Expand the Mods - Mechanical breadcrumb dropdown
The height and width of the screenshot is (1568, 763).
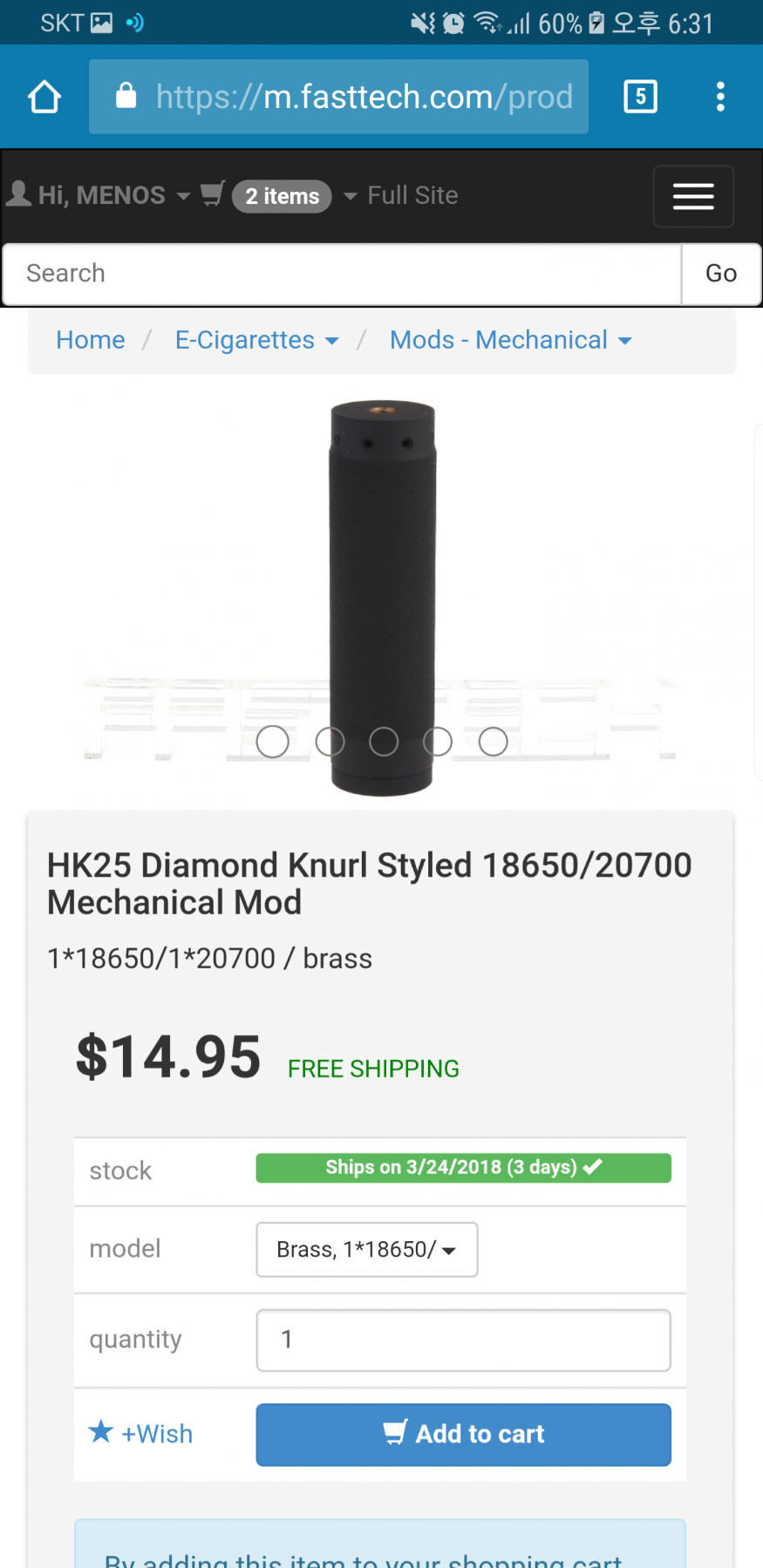tap(510, 340)
